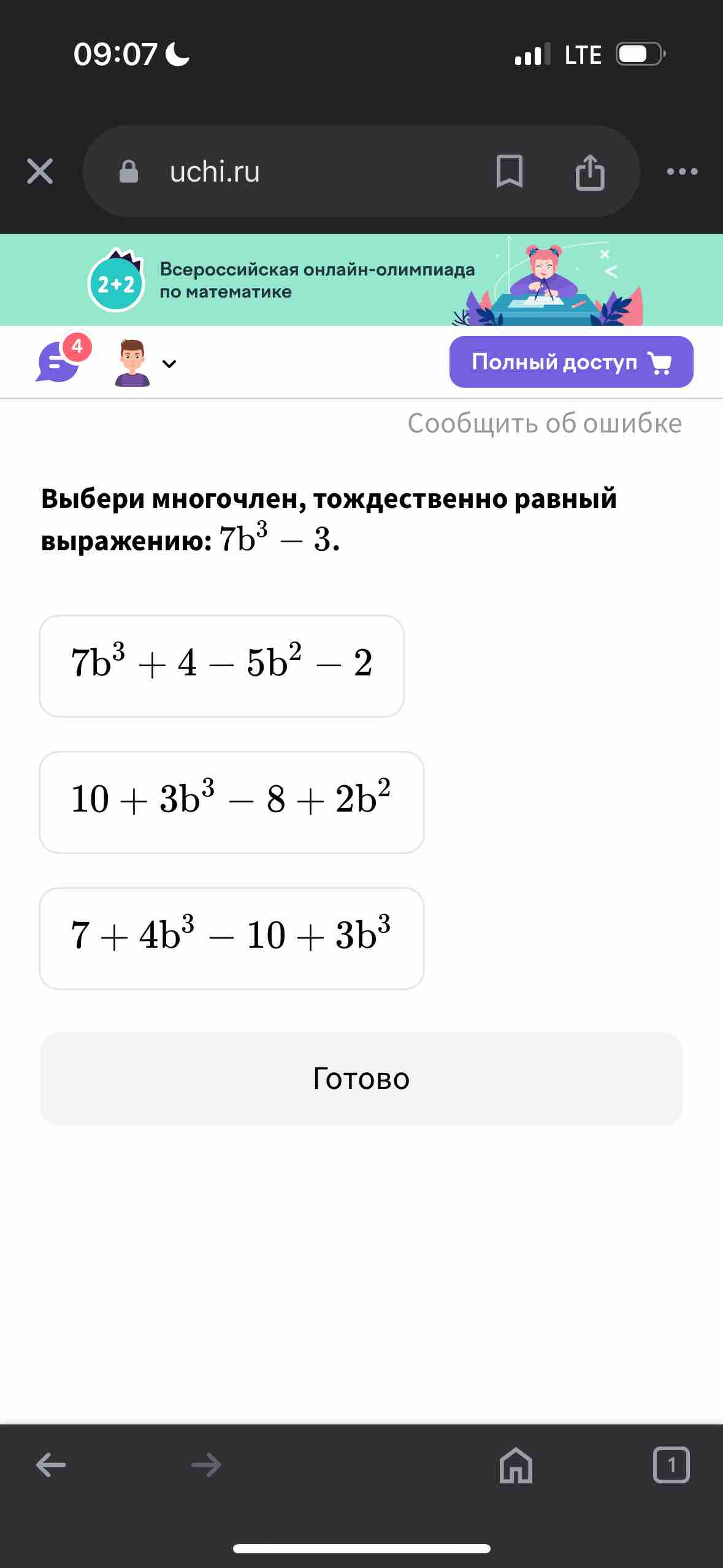
Task: Expand the profile avatar dropdown
Action: coord(145,363)
